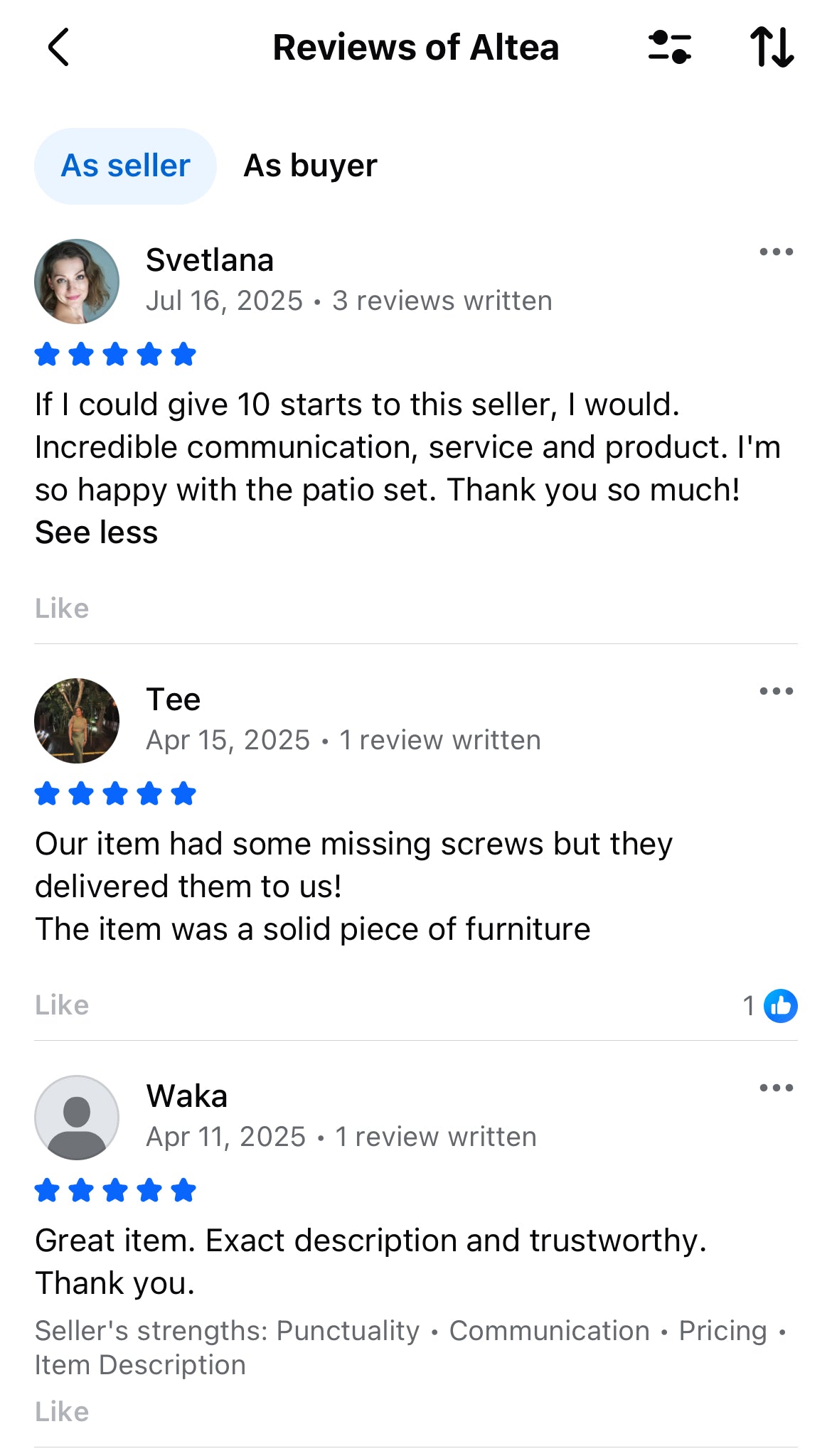Open Svetlana's profile picture
Image resolution: width=832 pixels, height=1456 pixels.
(77, 282)
